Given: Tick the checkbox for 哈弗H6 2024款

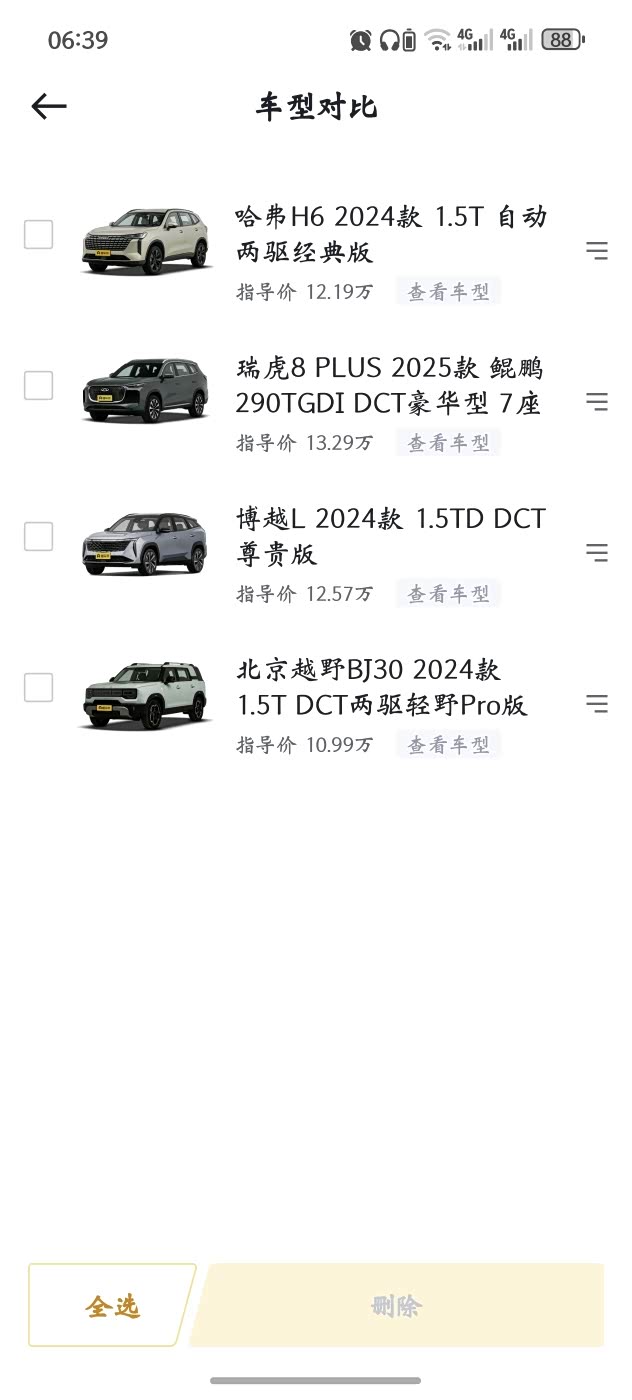Looking at the screenshot, I should [x=38, y=235].
